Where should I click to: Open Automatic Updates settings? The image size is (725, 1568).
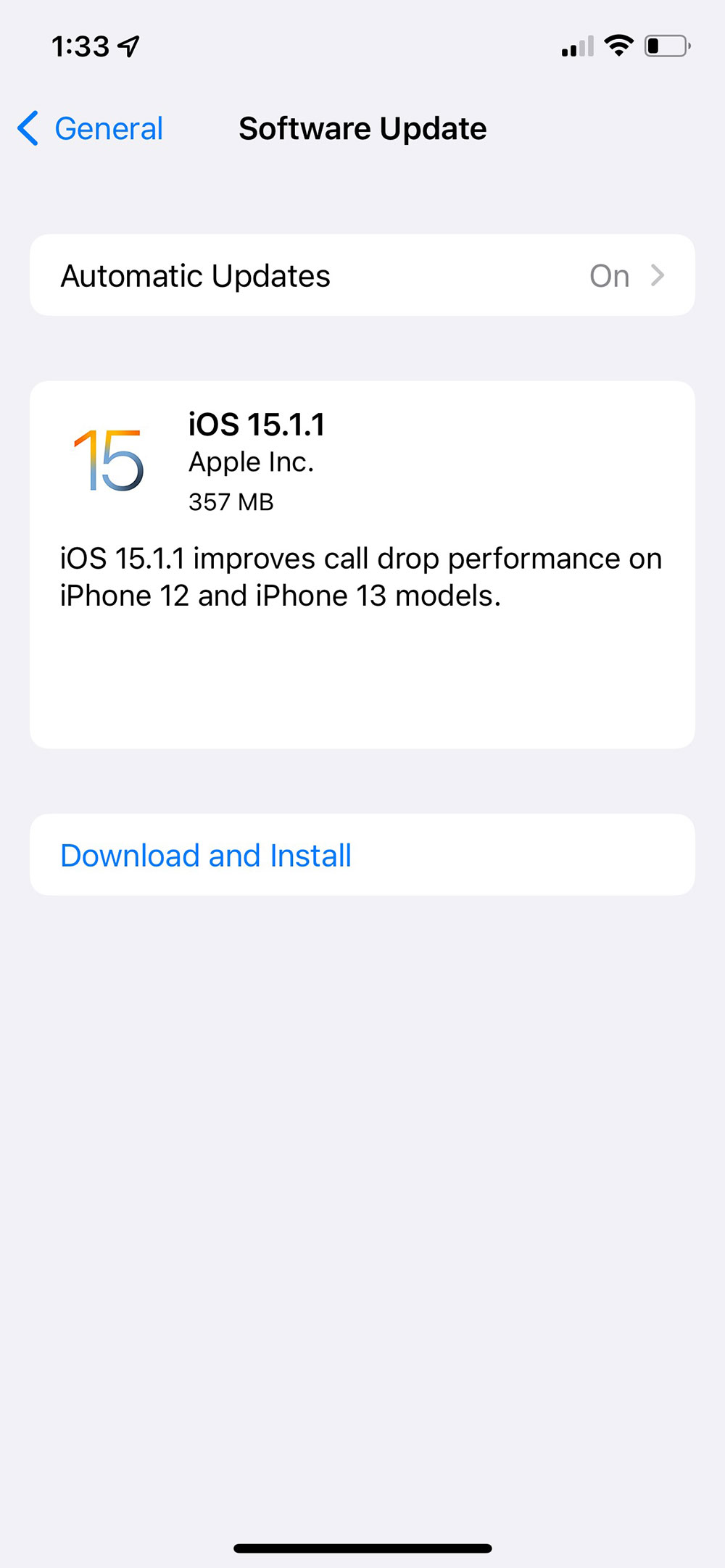(362, 275)
